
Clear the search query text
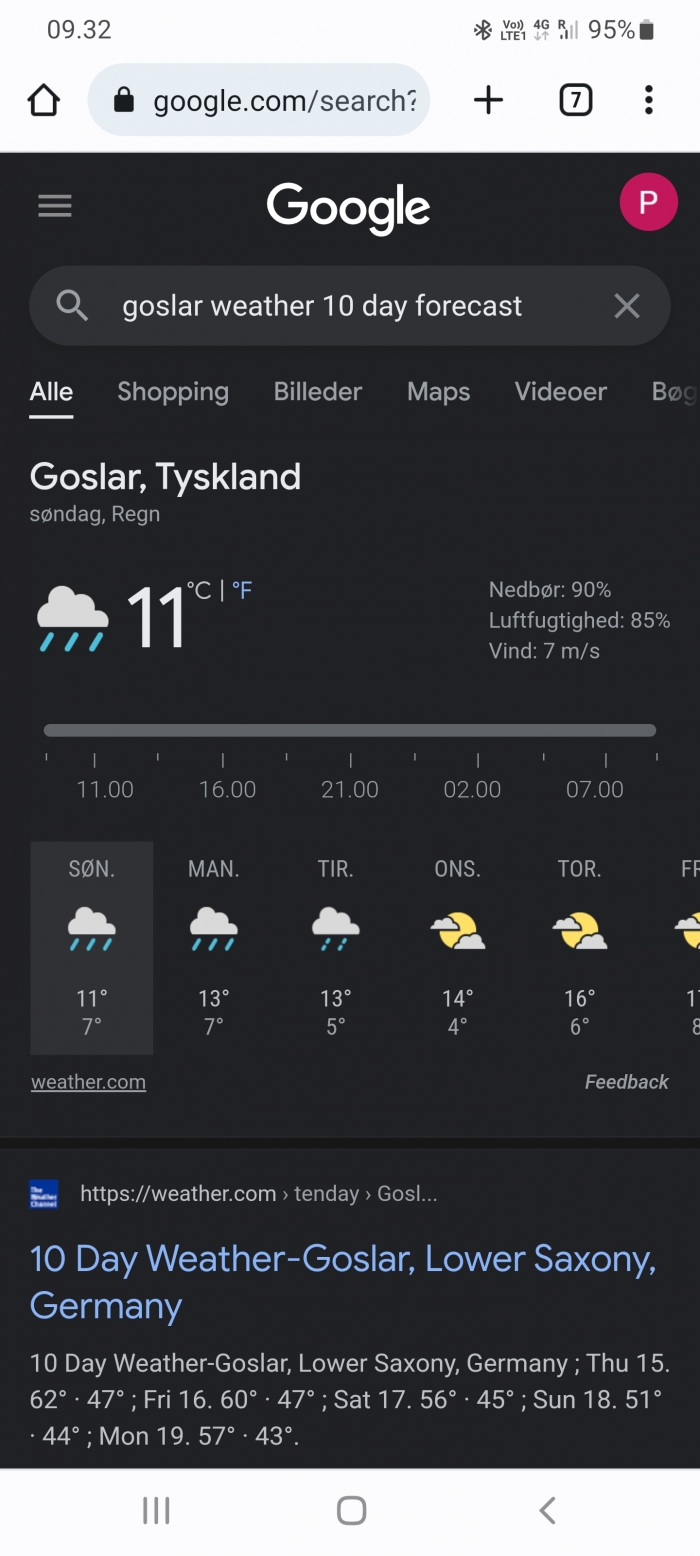627,306
